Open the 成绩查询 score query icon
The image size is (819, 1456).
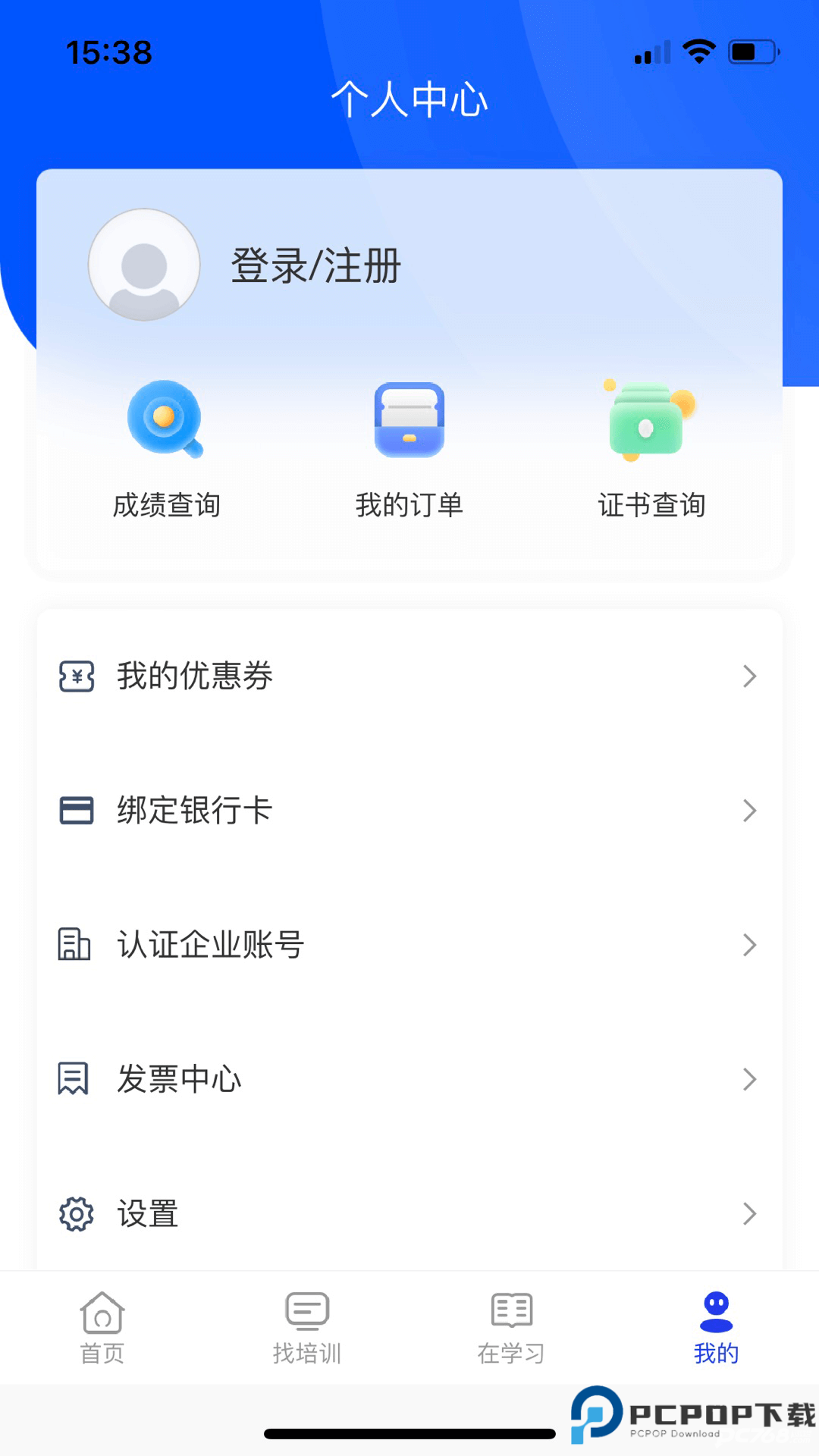coord(165,421)
